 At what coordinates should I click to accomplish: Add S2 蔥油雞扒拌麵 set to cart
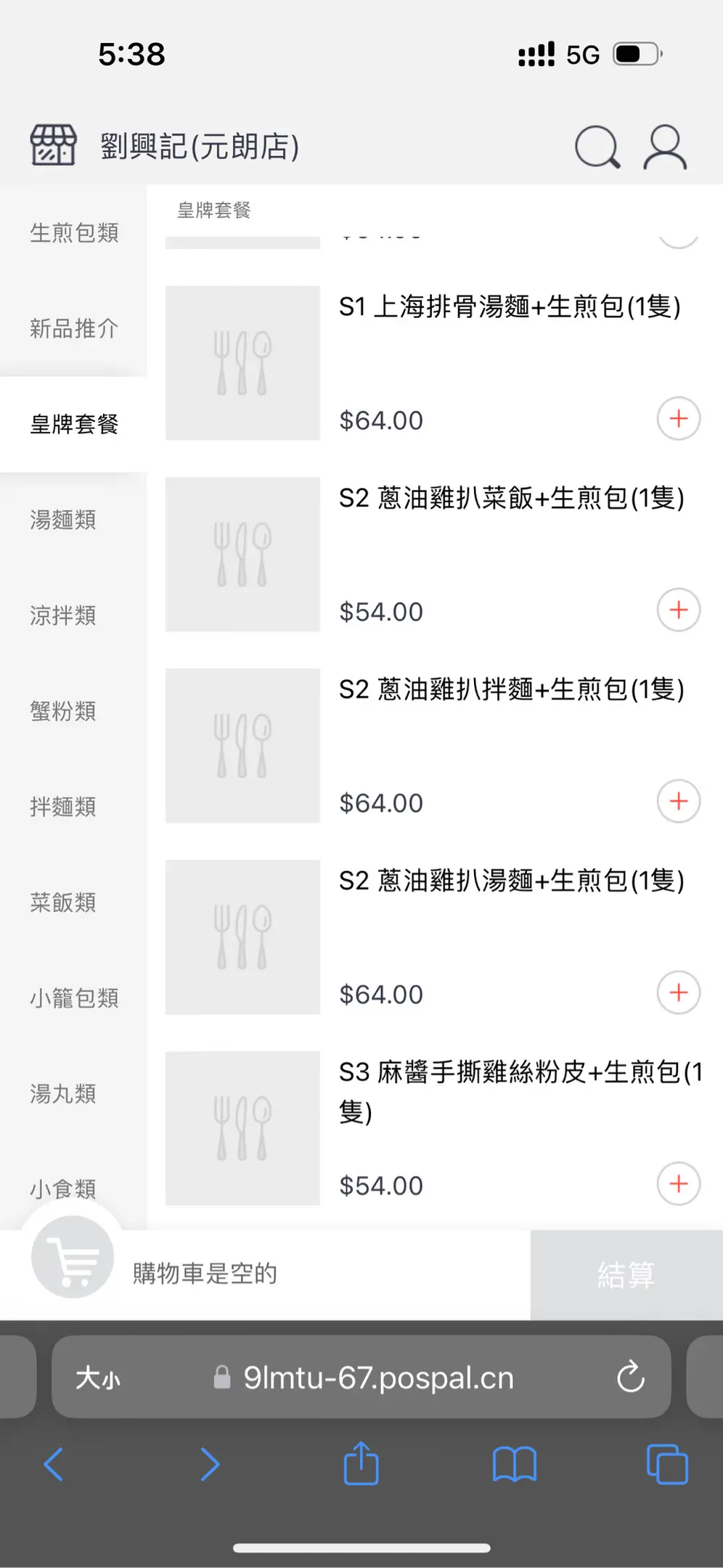click(679, 801)
